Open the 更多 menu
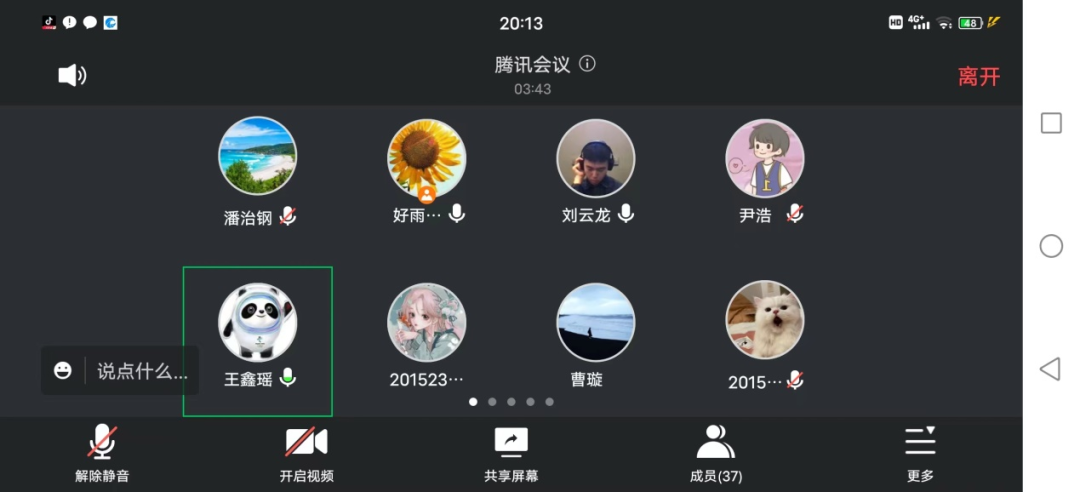 [x=920, y=451]
